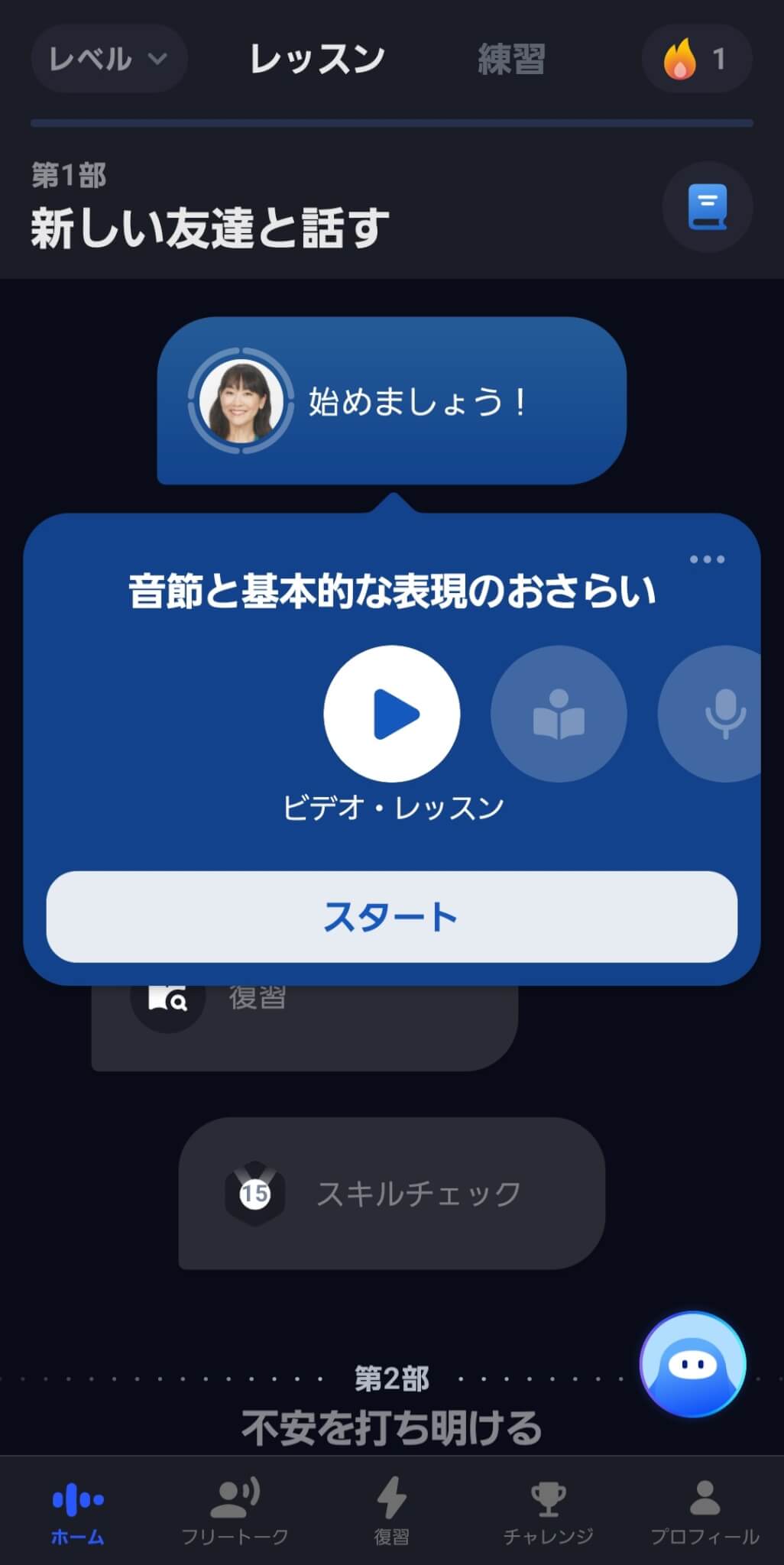The width and height of the screenshot is (784, 1565).
Task: Open the レベル dropdown
Action: 109,59
